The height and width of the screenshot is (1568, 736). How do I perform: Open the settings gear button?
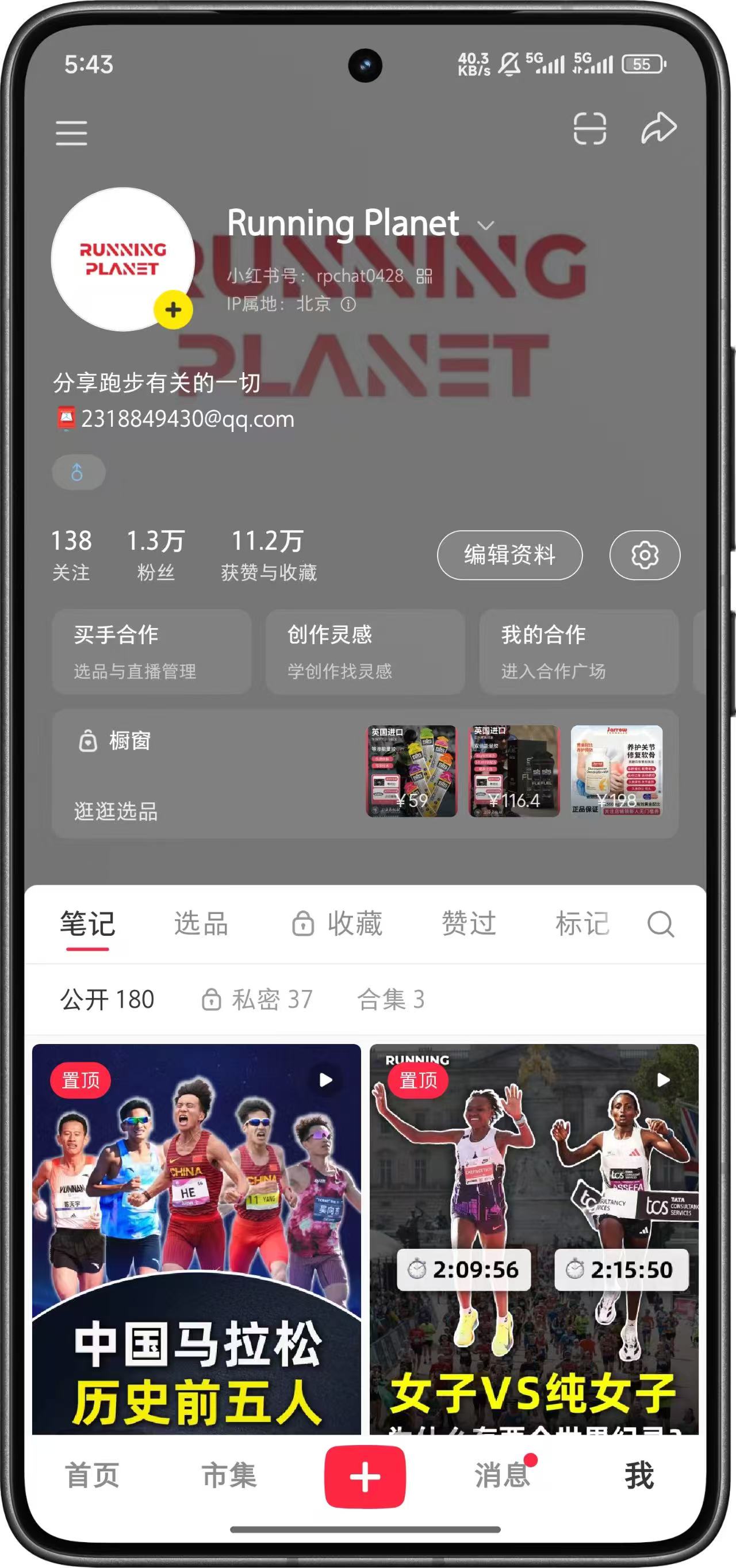point(644,554)
